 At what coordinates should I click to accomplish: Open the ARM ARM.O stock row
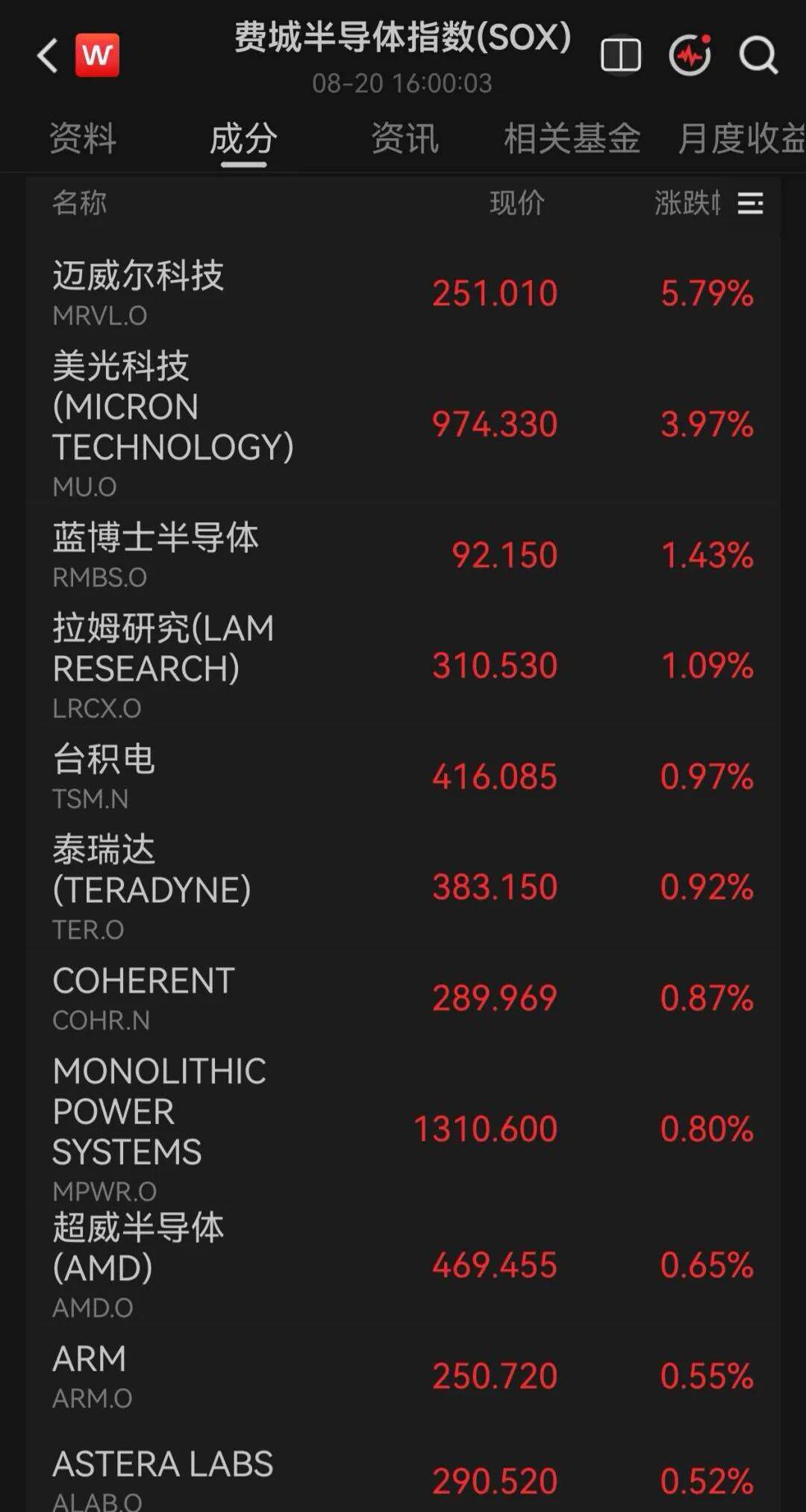coord(403,1375)
